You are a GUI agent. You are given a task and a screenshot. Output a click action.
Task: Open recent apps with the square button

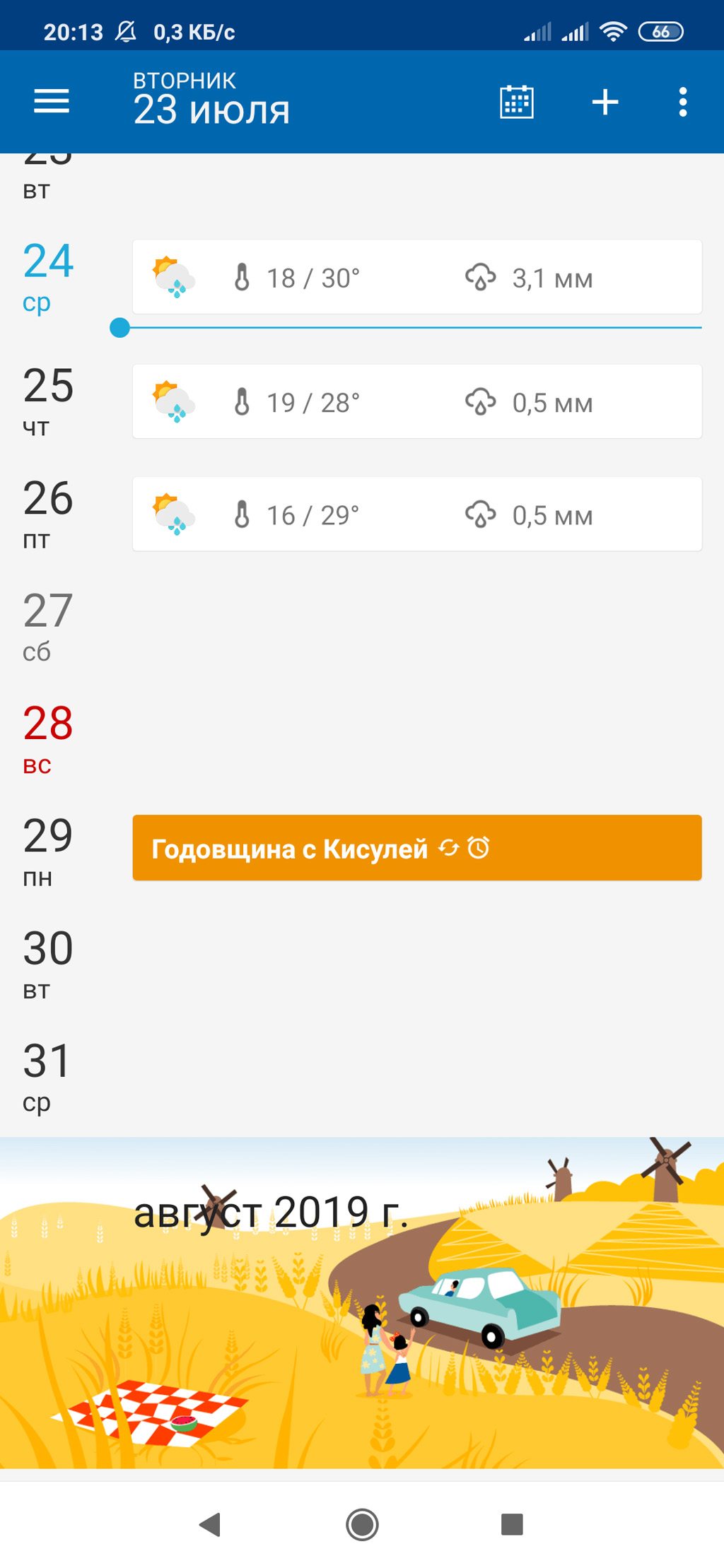pyautogui.click(x=512, y=1525)
